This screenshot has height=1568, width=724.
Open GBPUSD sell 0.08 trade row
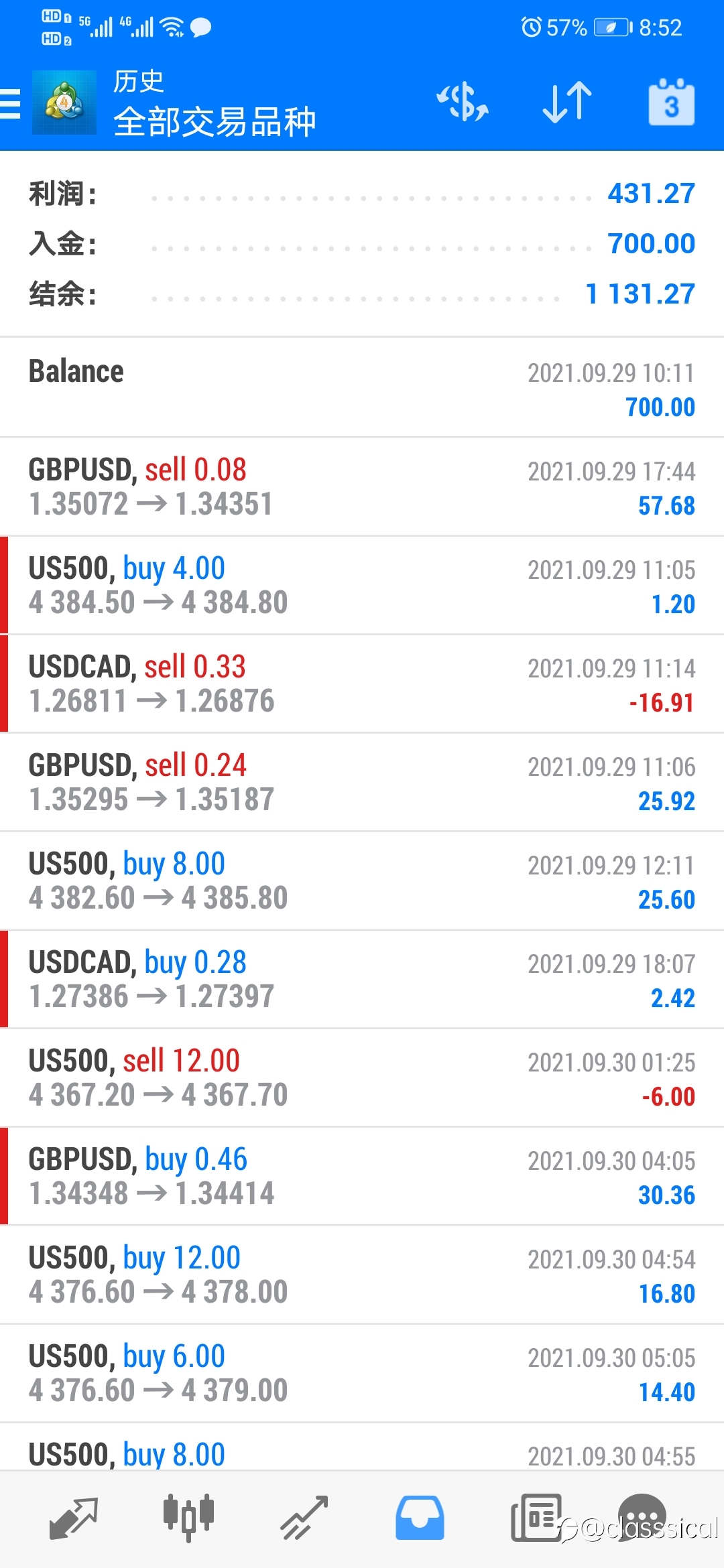[x=362, y=486]
